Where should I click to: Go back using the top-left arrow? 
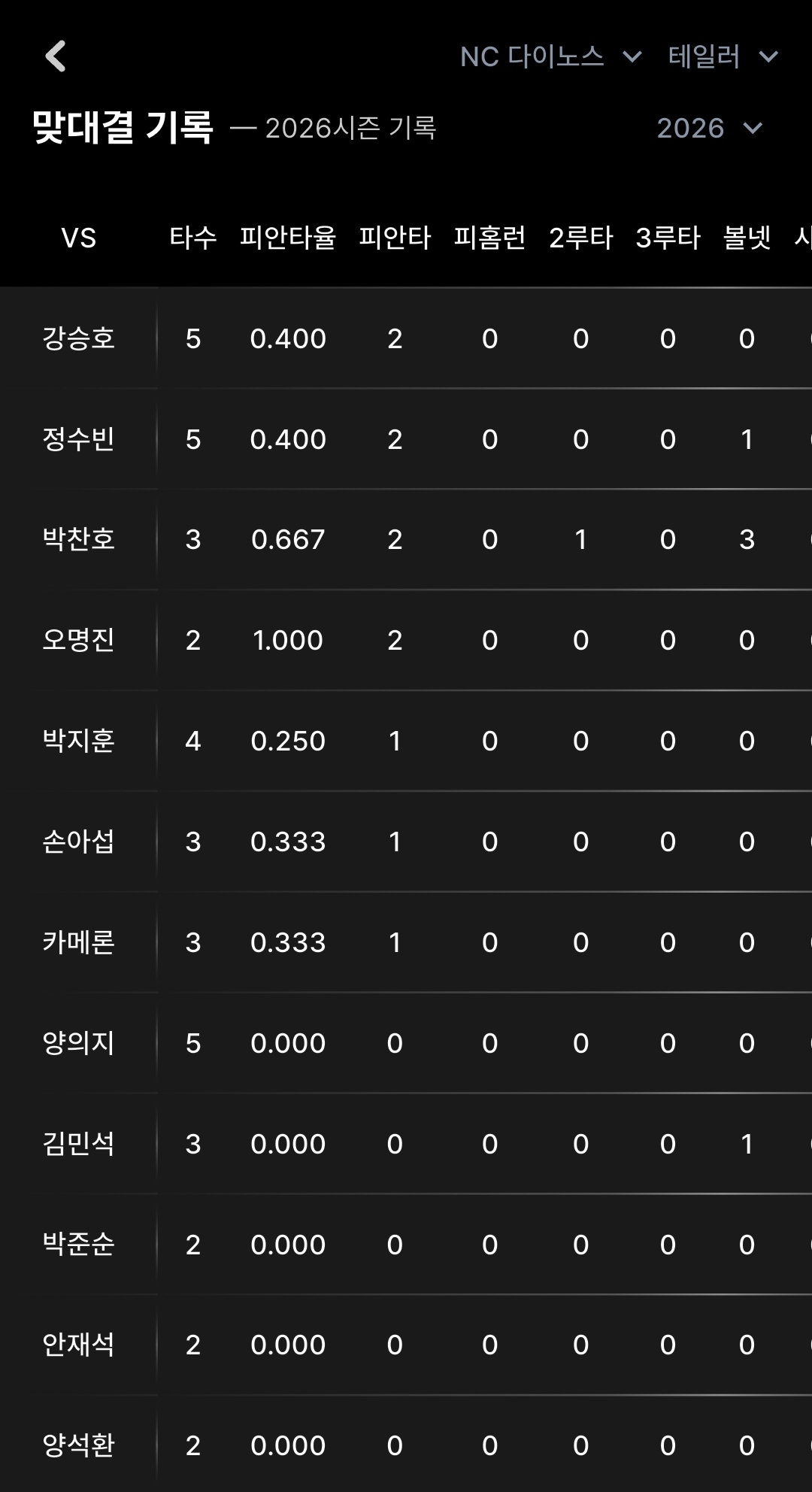[x=56, y=56]
